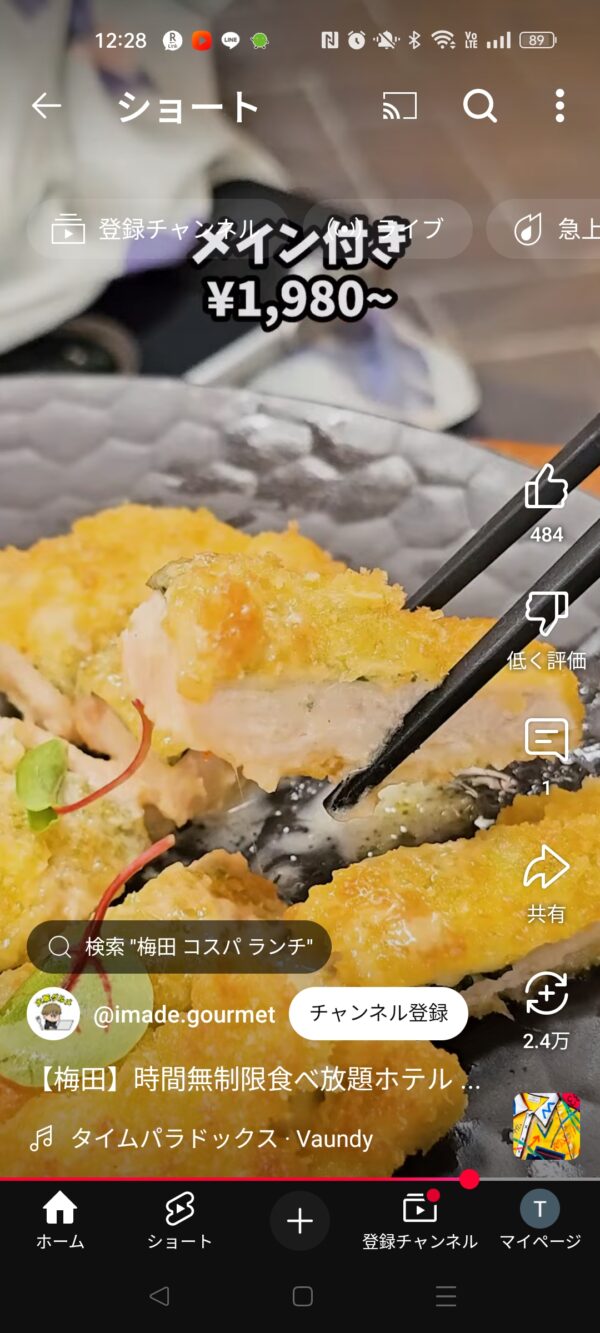The height and width of the screenshot is (1333, 600).
Task: Select the ライブ chip
Action: 388,229
